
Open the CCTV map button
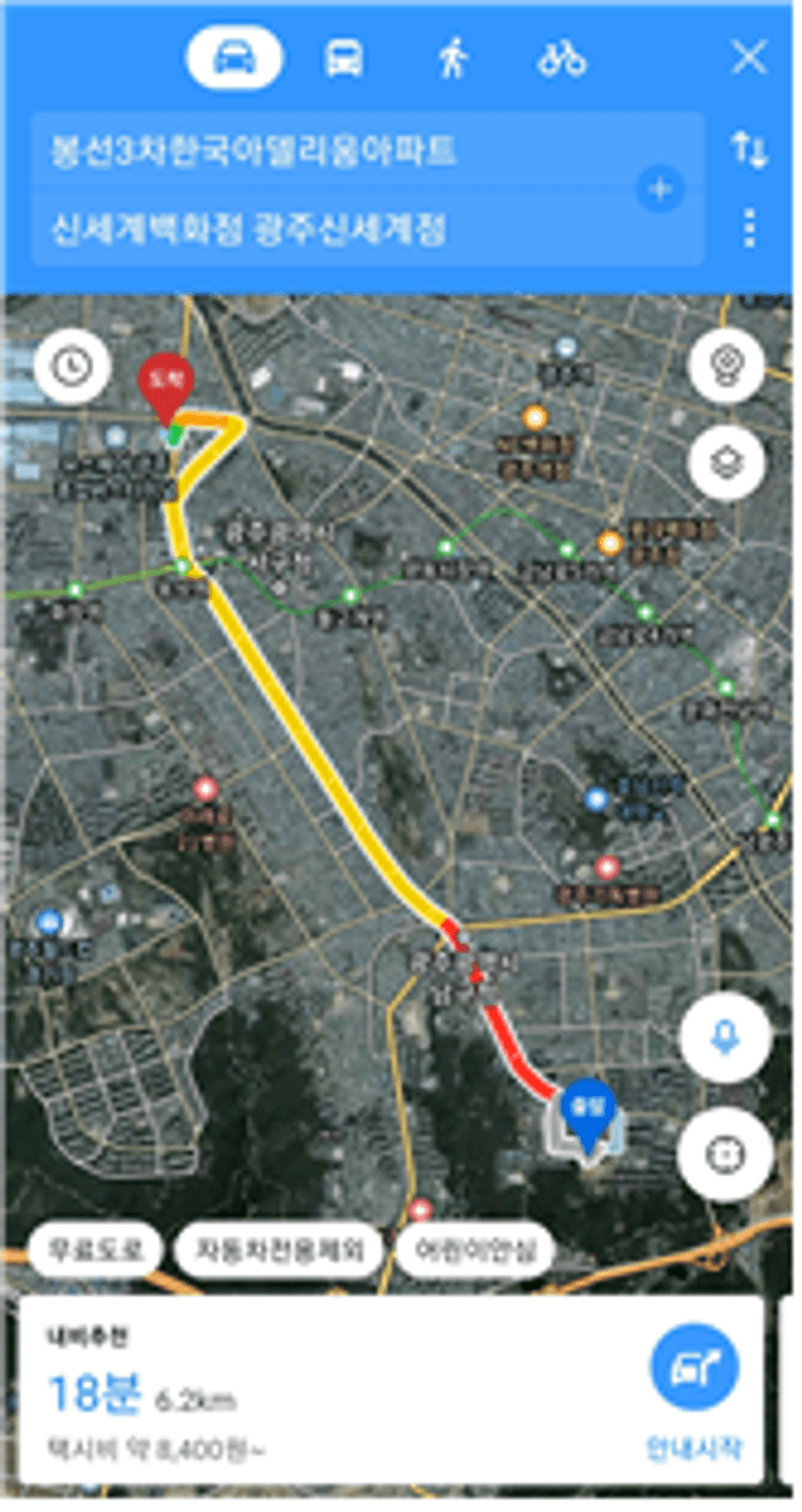tap(726, 366)
